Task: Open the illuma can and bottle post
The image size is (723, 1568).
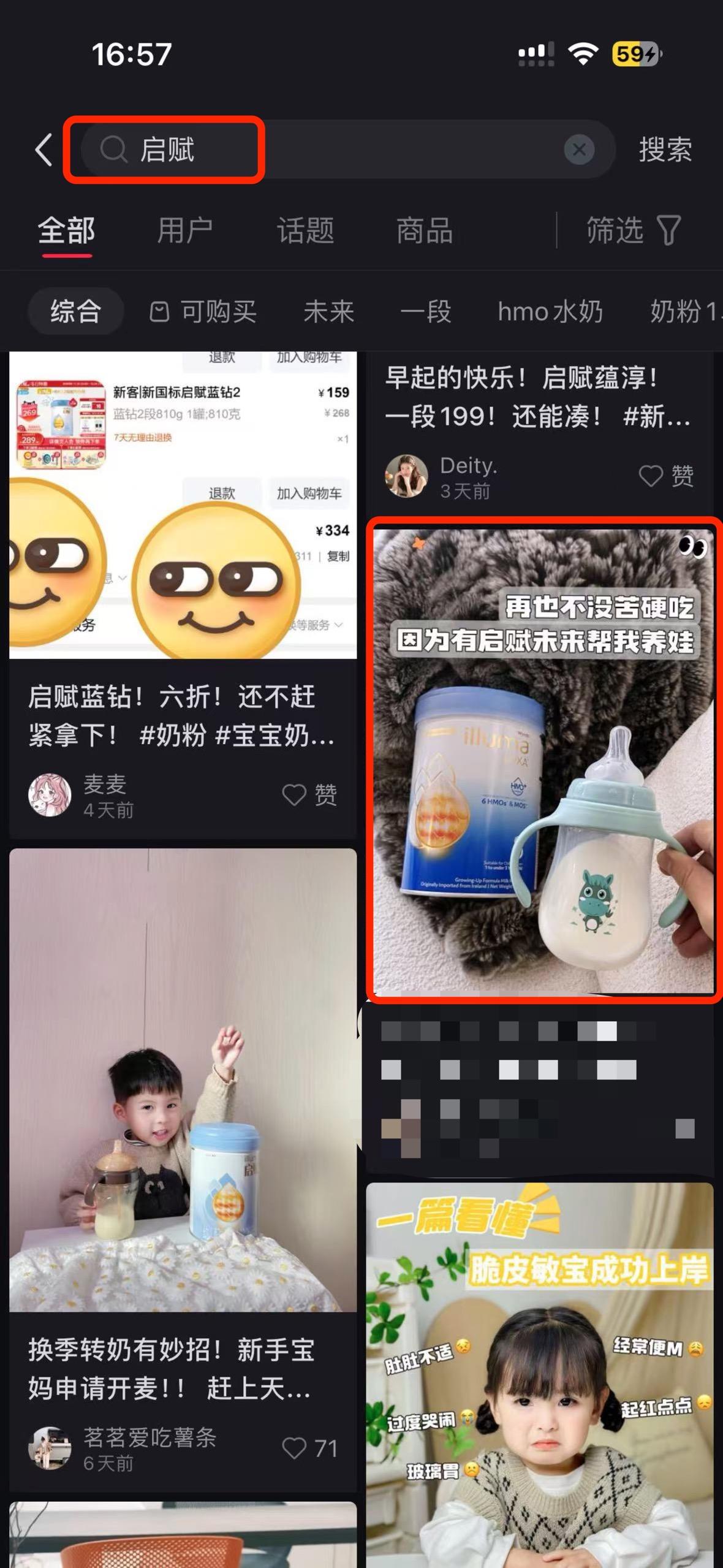Action: (544, 760)
